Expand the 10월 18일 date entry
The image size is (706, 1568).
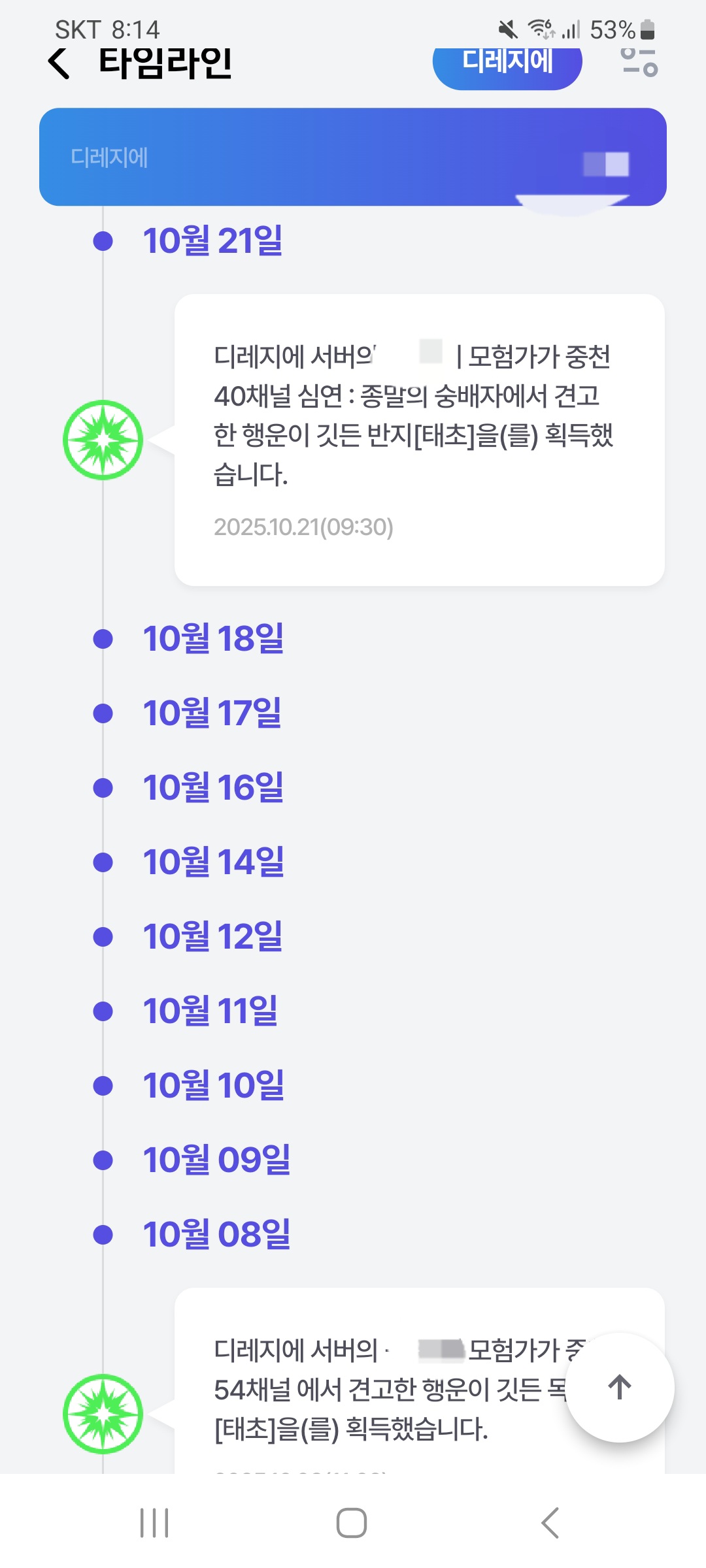point(212,638)
